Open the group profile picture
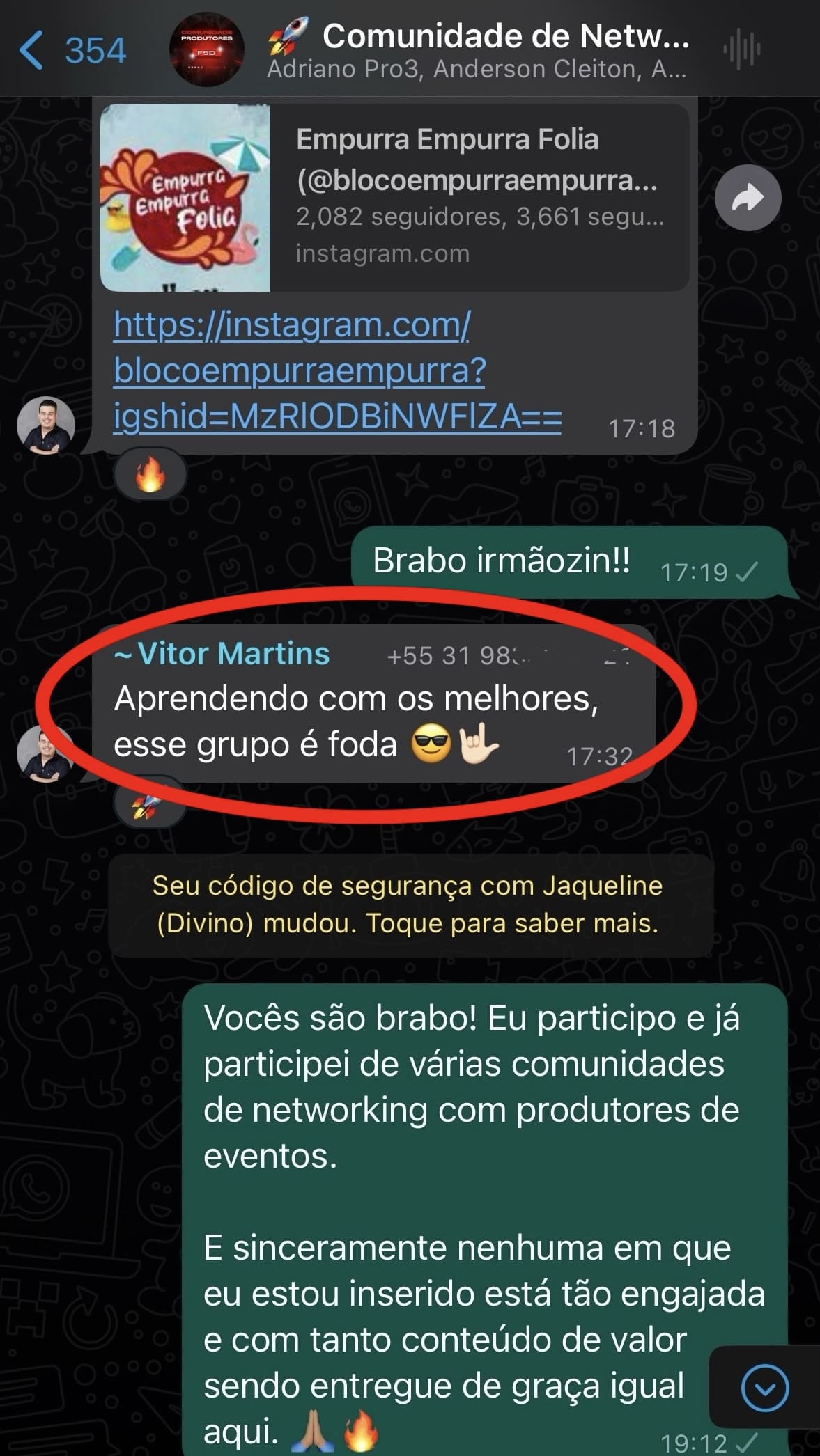Image resolution: width=820 pixels, height=1456 pixels. [206, 51]
